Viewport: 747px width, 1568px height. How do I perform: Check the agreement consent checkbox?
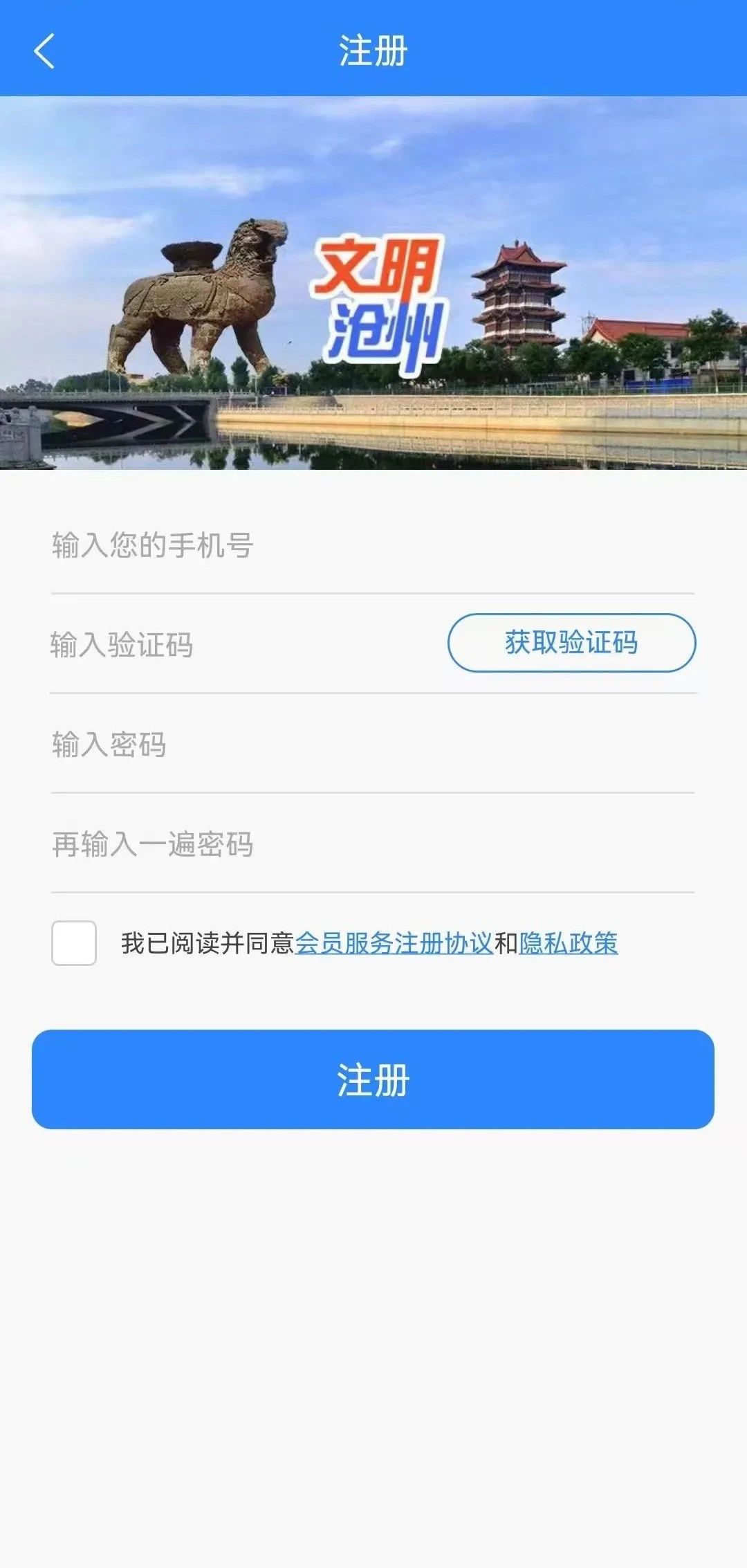(x=74, y=943)
